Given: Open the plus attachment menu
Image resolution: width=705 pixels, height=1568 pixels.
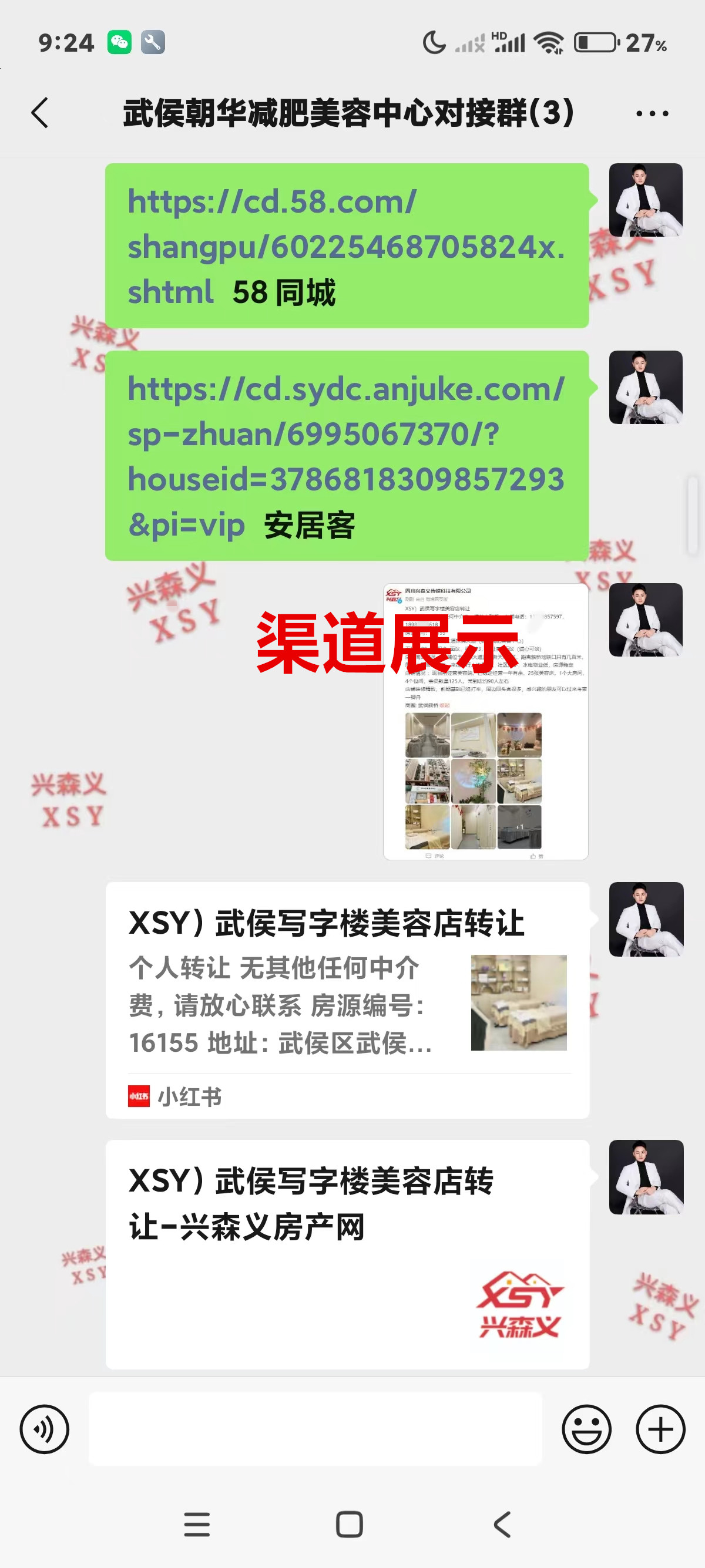Looking at the screenshot, I should click(660, 1429).
